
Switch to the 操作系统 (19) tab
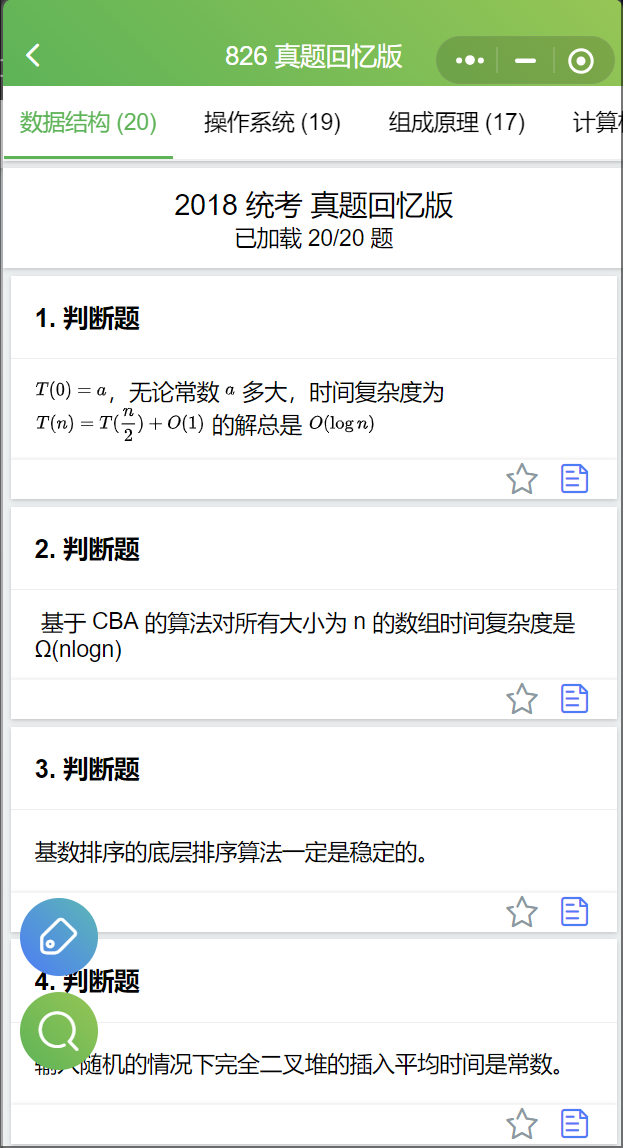[272, 122]
